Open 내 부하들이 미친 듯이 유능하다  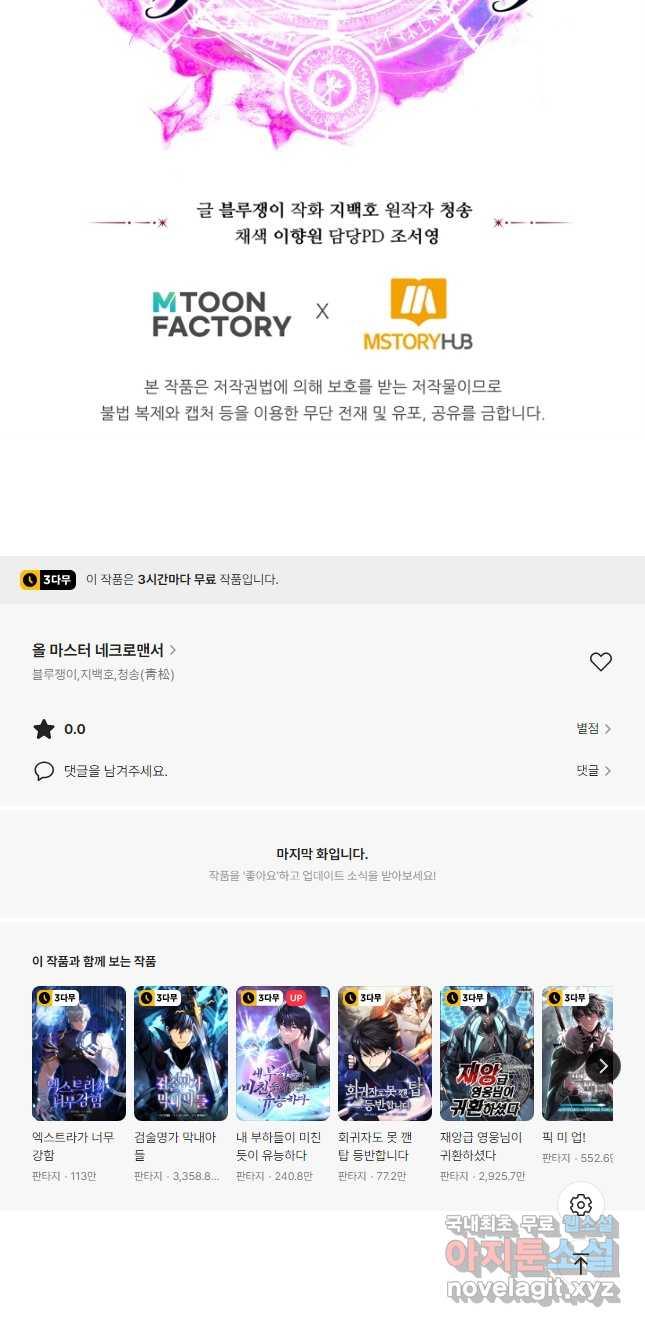click(x=283, y=1053)
